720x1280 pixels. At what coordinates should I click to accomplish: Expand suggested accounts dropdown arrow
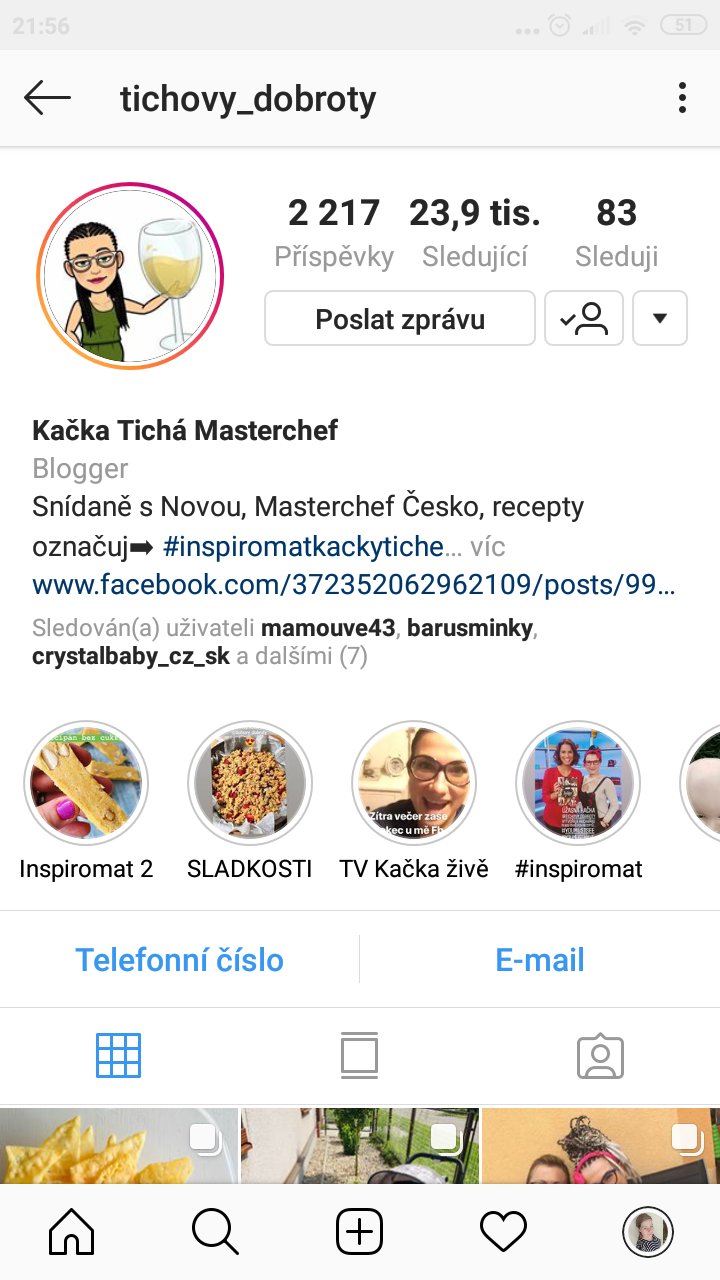point(660,319)
